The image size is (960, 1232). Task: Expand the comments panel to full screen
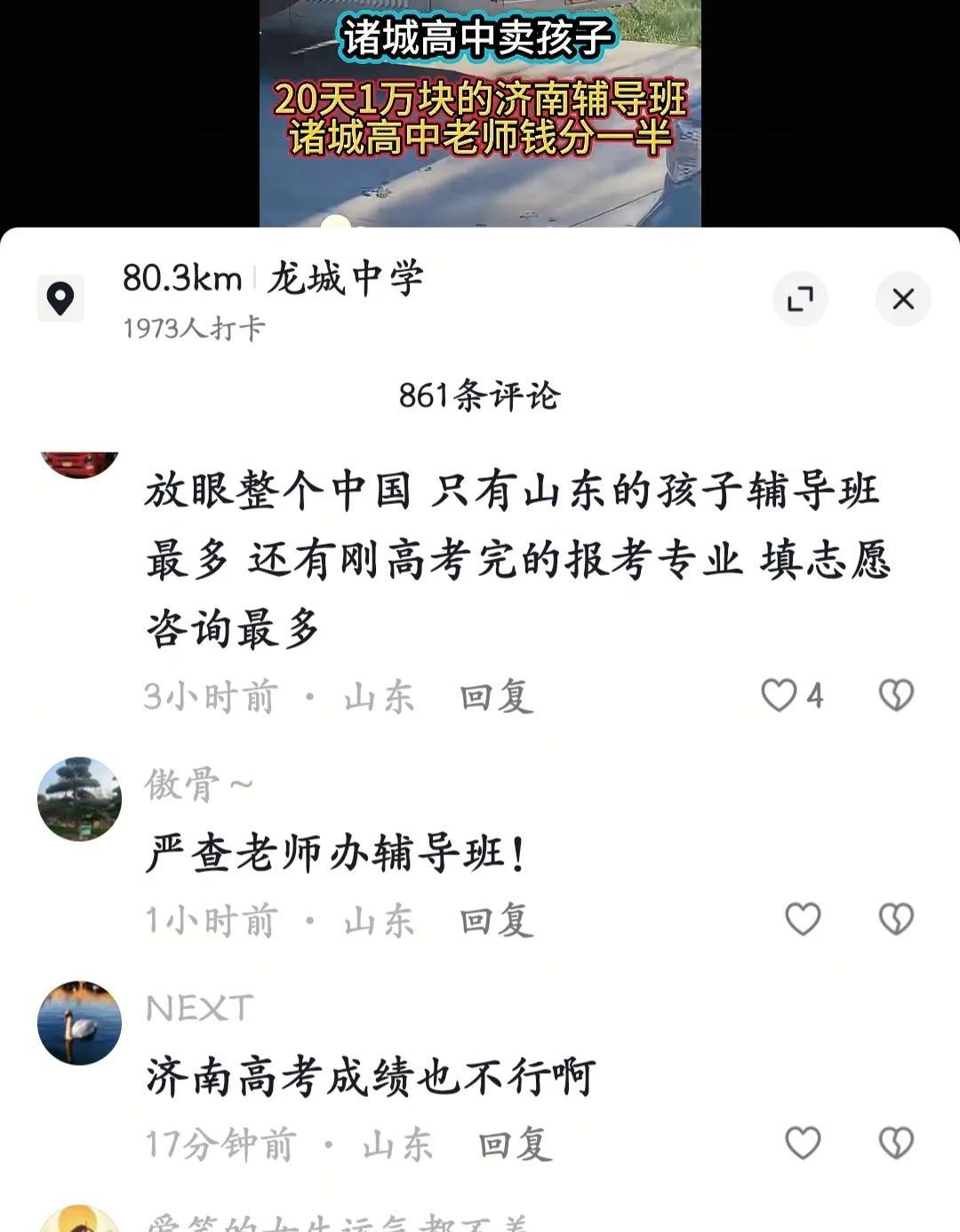(800, 299)
